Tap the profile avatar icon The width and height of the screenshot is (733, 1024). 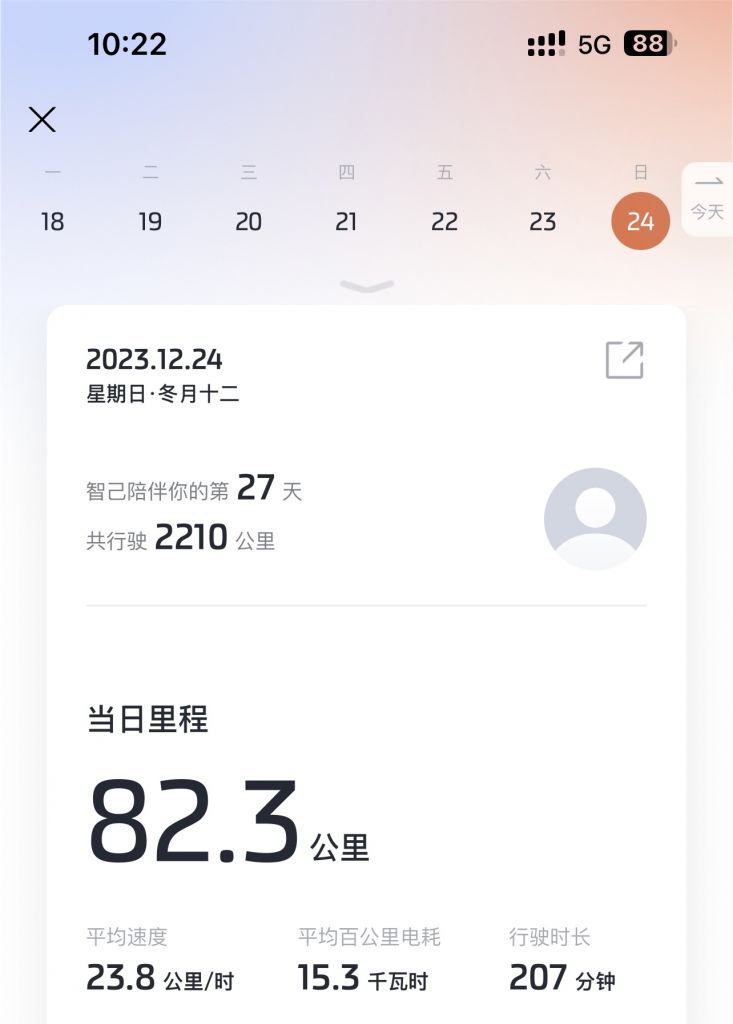594,518
